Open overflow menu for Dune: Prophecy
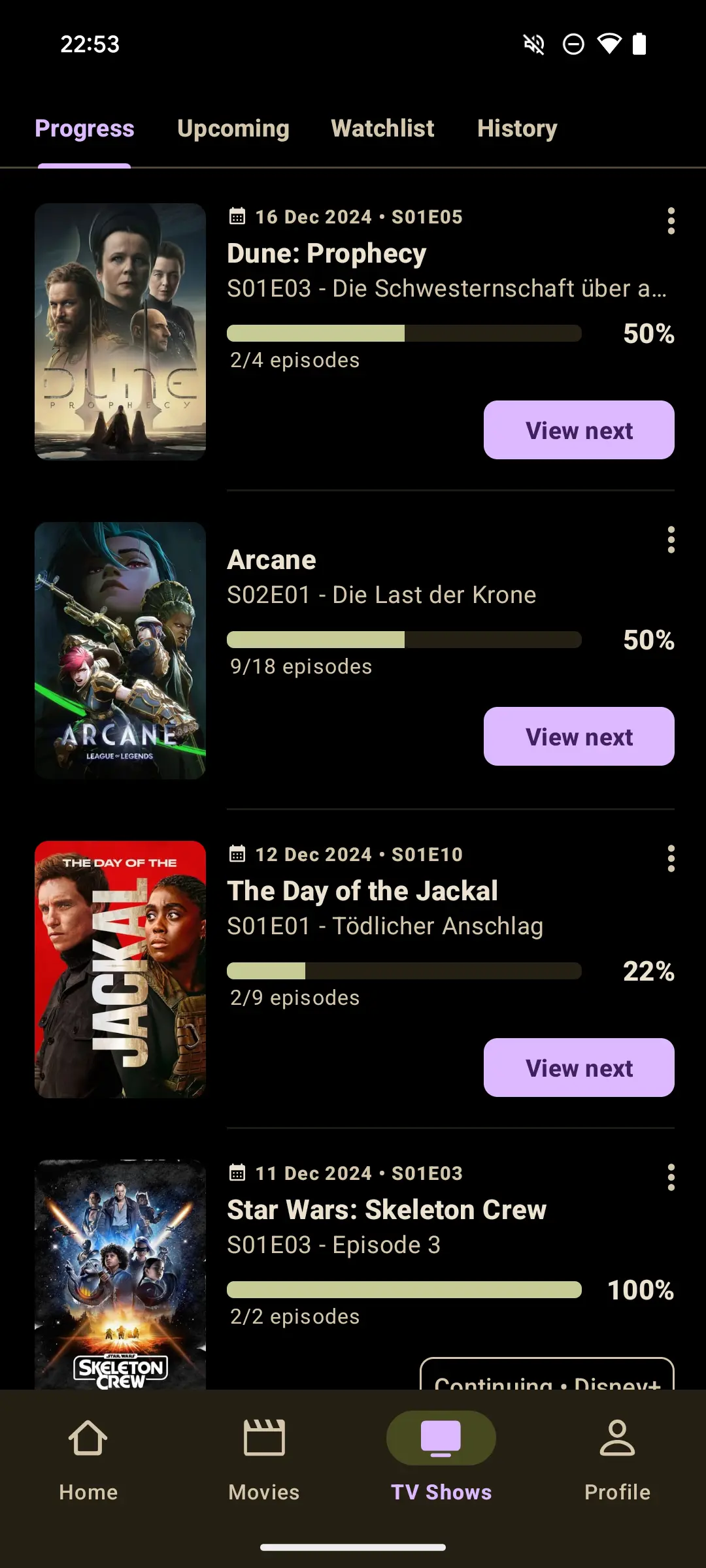This screenshot has width=706, height=1568. pos(671,221)
